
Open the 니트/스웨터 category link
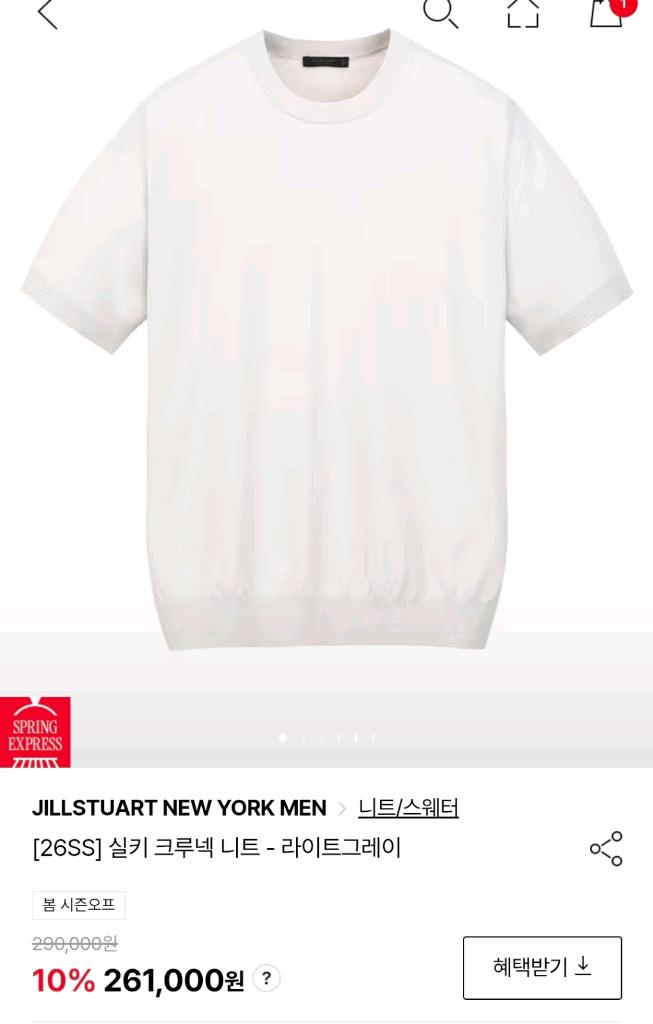(x=408, y=808)
